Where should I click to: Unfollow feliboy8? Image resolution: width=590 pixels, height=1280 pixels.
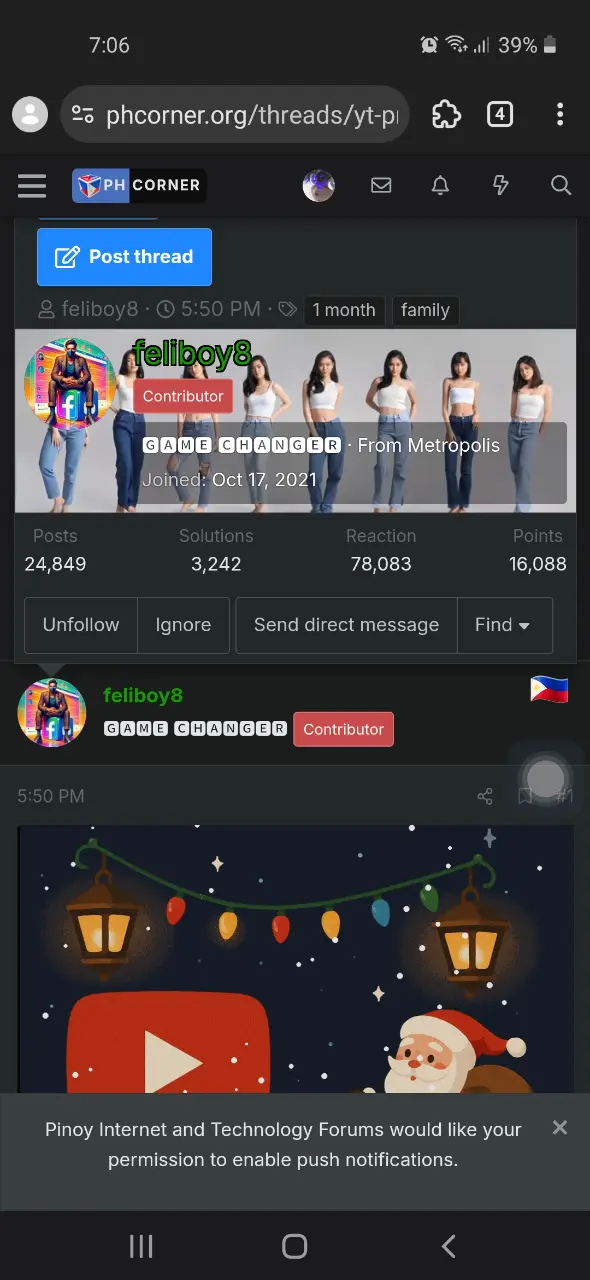[x=81, y=625]
